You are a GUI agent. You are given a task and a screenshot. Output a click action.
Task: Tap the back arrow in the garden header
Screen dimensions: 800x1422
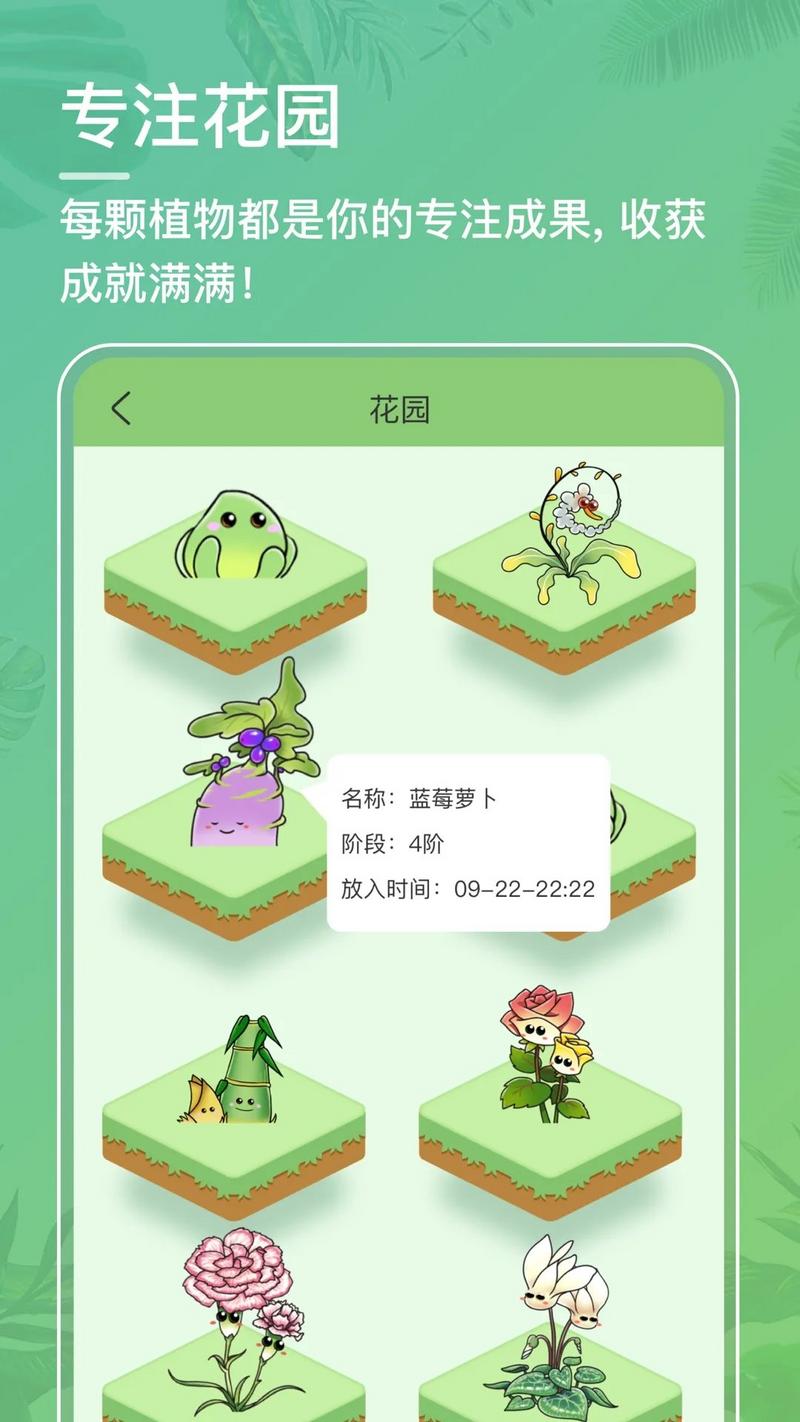(120, 407)
